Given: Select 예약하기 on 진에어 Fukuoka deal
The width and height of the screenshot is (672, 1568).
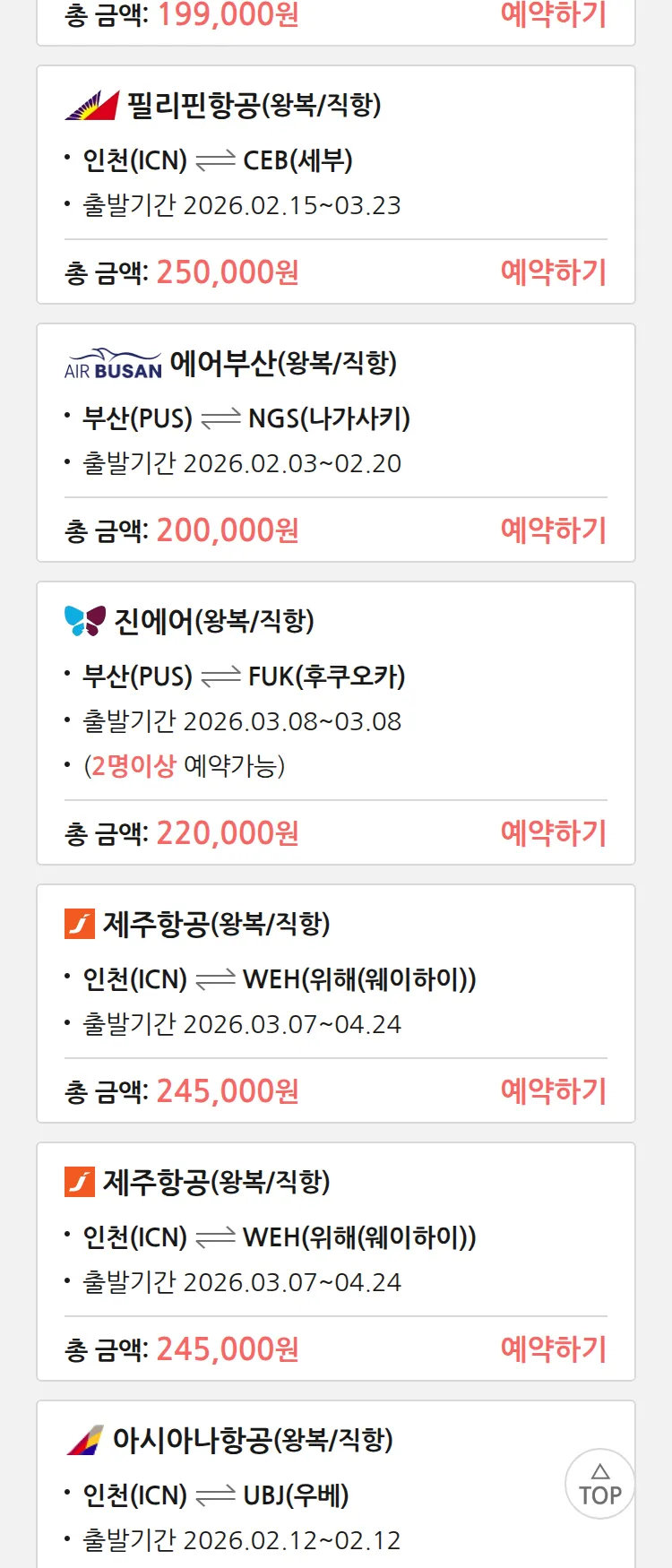Looking at the screenshot, I should (x=553, y=832).
